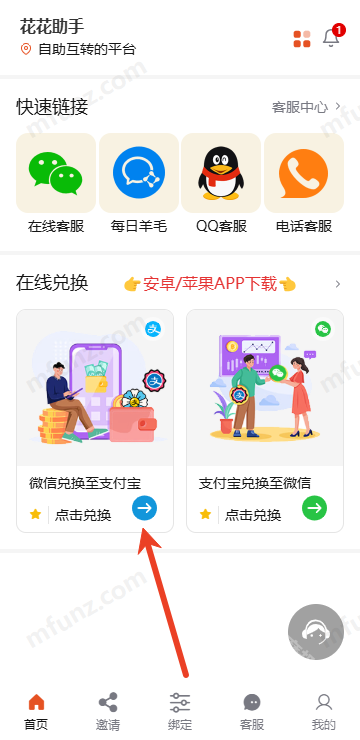Screen dimensions: 360x740
Task: Tap 安卓/苹果APP下载 link
Action: tap(209, 284)
